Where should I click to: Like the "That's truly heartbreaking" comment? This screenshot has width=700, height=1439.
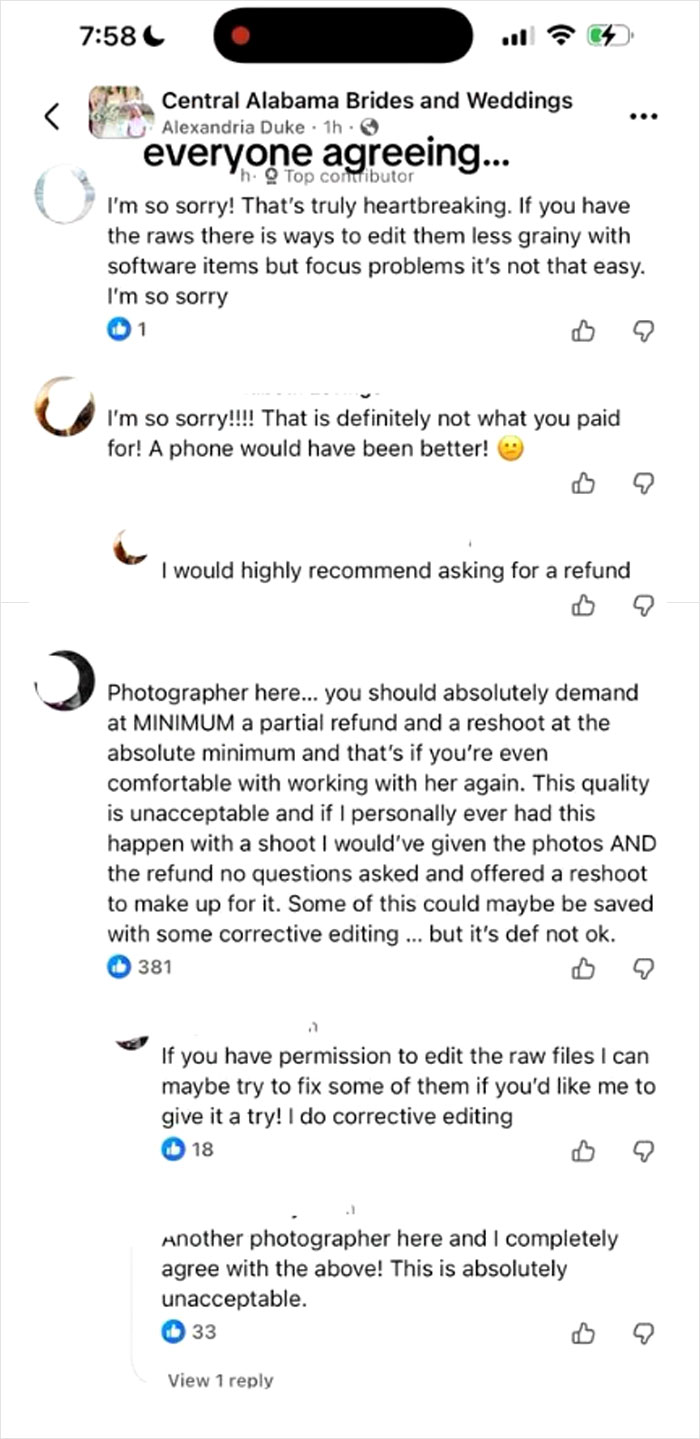click(x=583, y=332)
